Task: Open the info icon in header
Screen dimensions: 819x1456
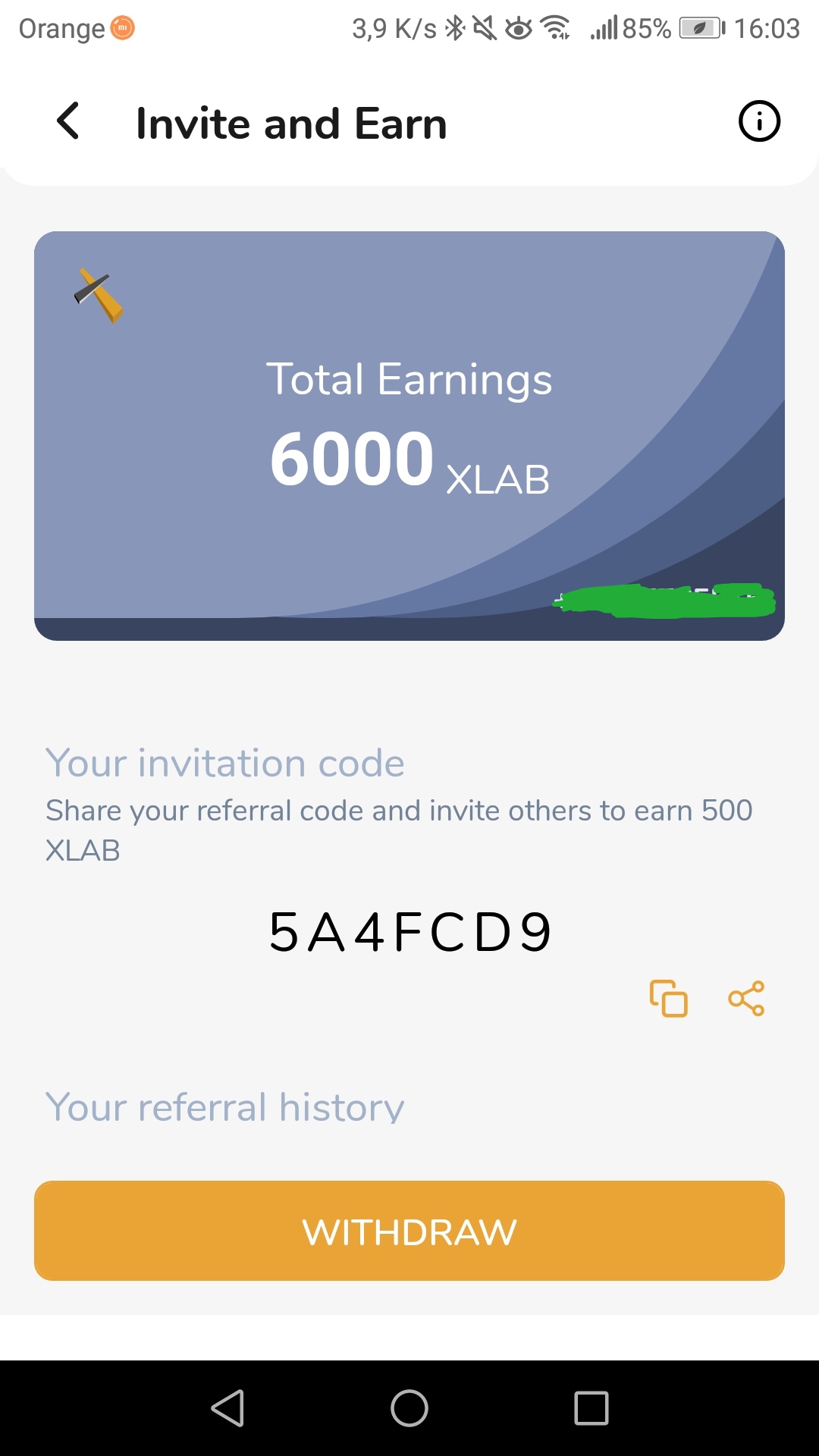Action: [759, 121]
